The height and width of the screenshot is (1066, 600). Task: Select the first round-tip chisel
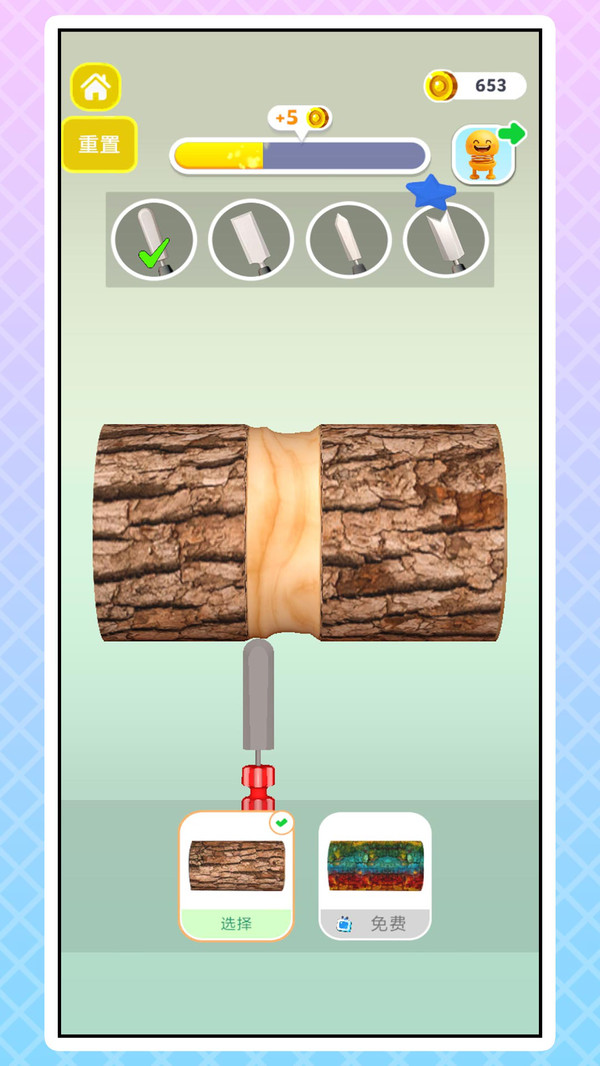tap(153, 239)
